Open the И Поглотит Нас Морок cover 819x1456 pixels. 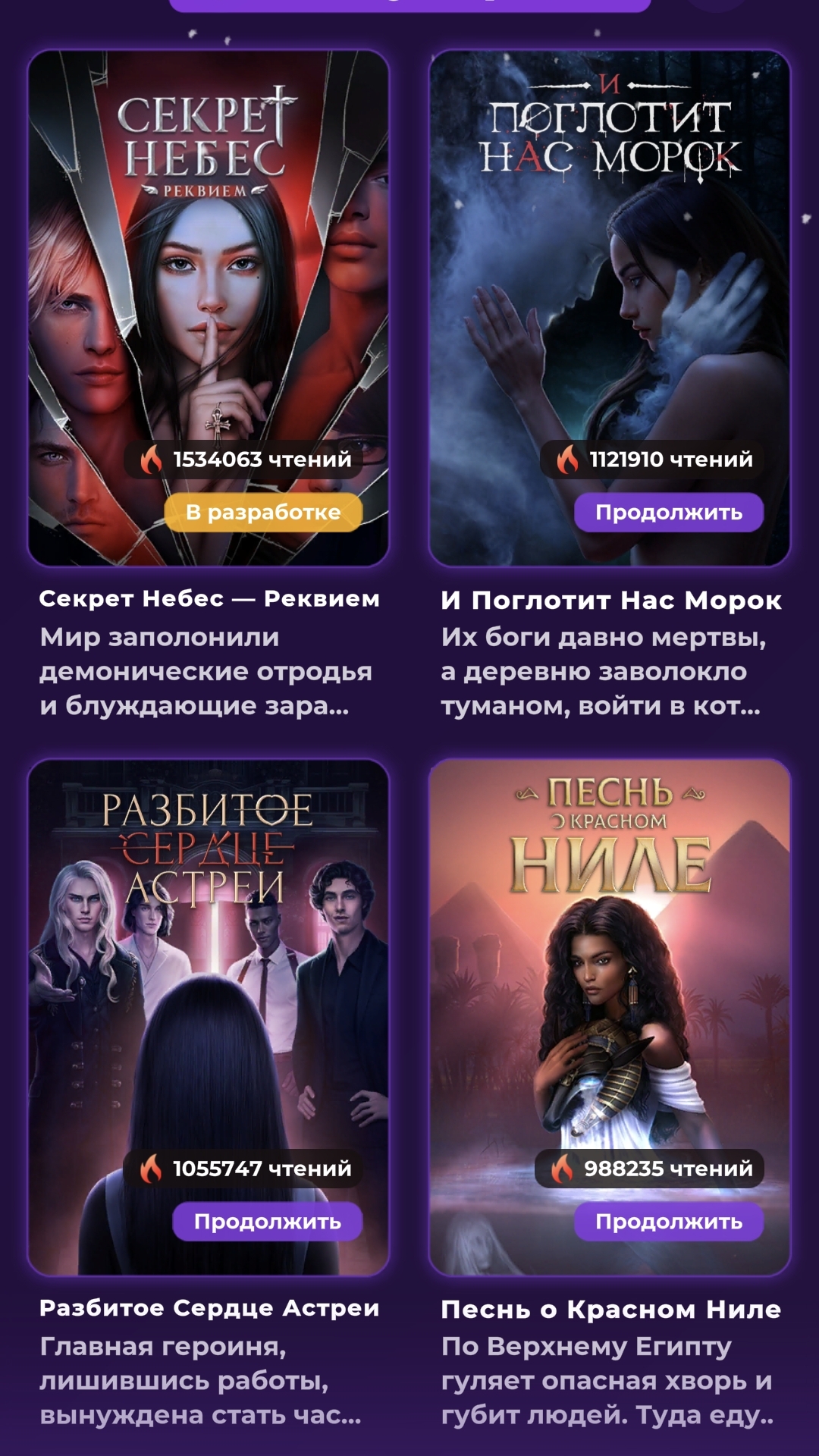coord(610,273)
